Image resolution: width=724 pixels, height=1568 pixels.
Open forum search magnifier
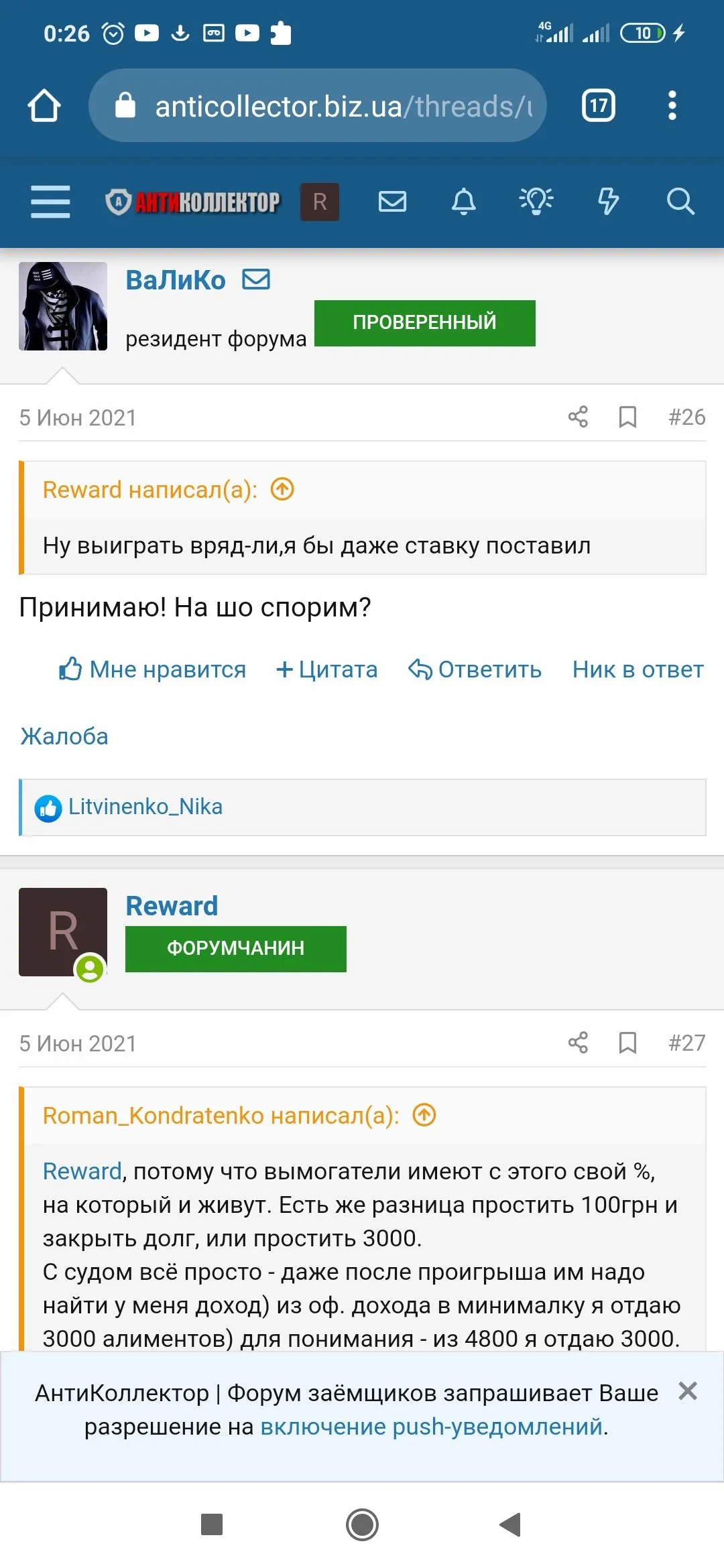pos(680,202)
